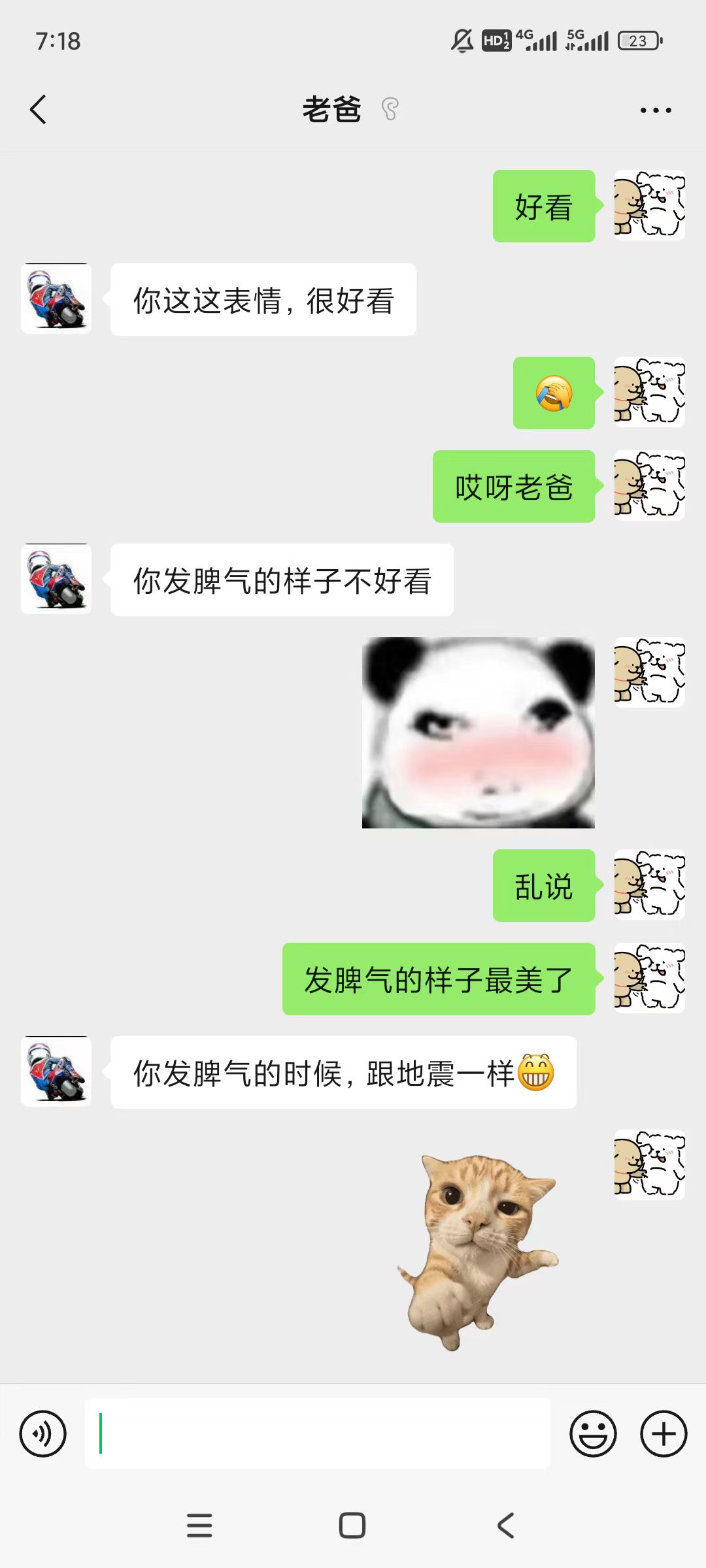
Task: Tap your own bear avatar
Action: tap(649, 206)
